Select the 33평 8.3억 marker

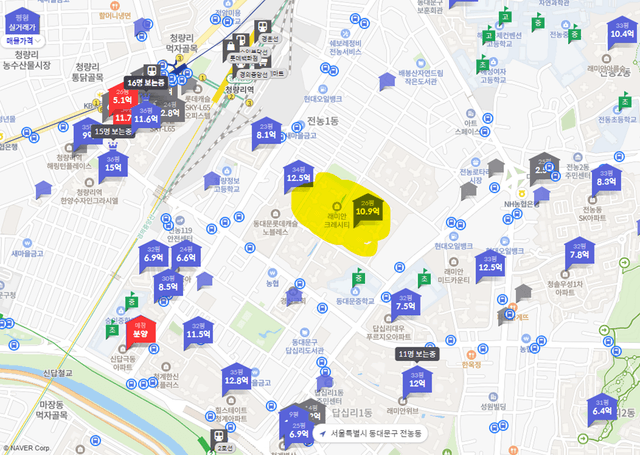click(x=606, y=179)
